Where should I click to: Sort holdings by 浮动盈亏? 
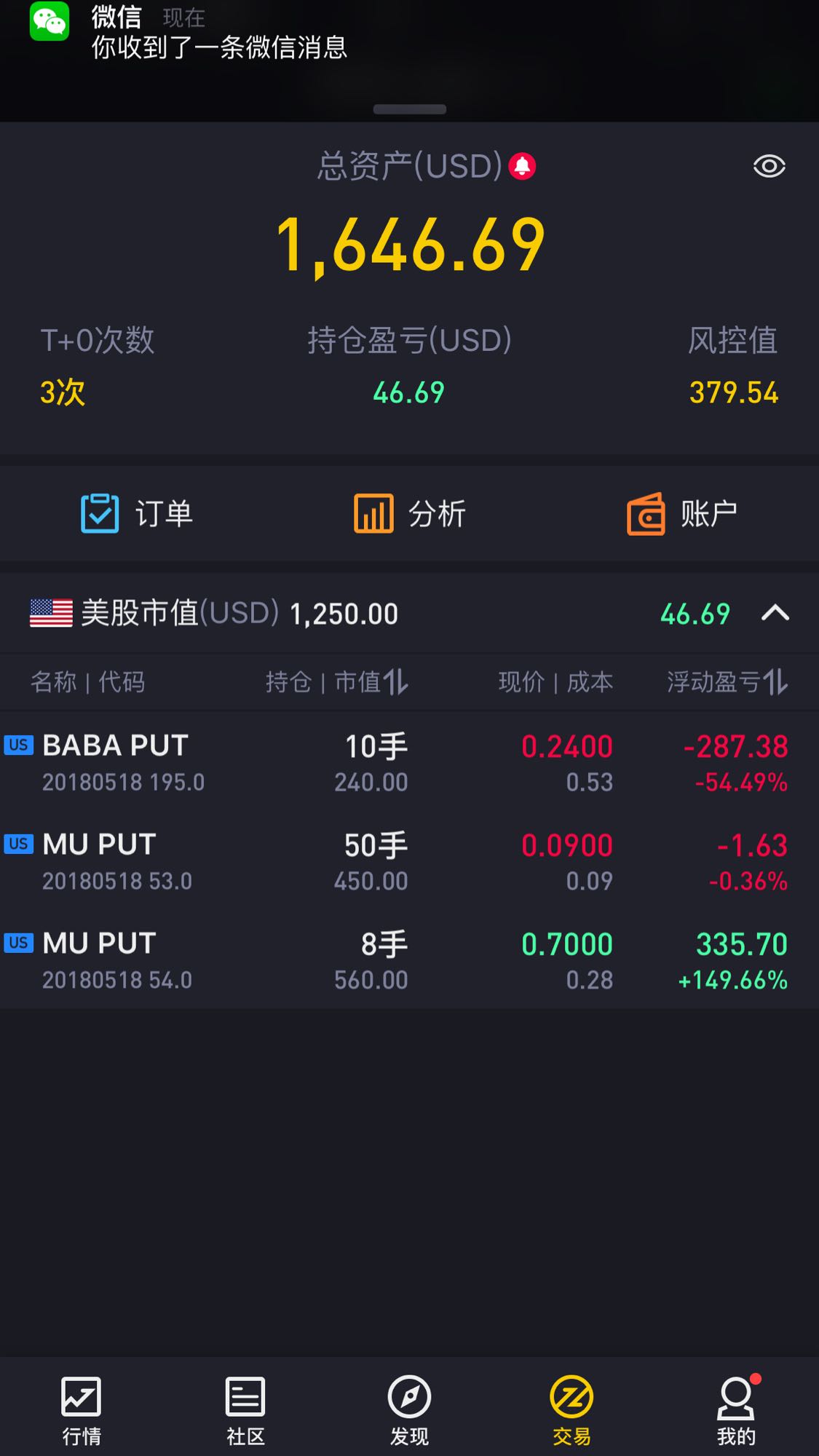[727, 682]
